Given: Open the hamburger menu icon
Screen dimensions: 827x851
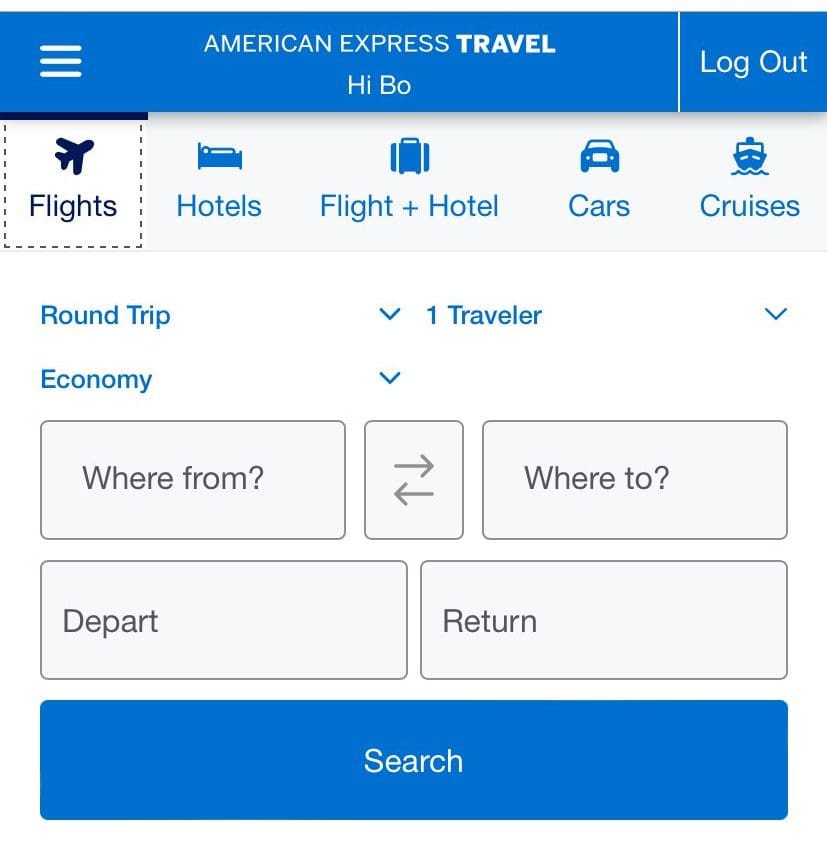Looking at the screenshot, I should [60, 60].
